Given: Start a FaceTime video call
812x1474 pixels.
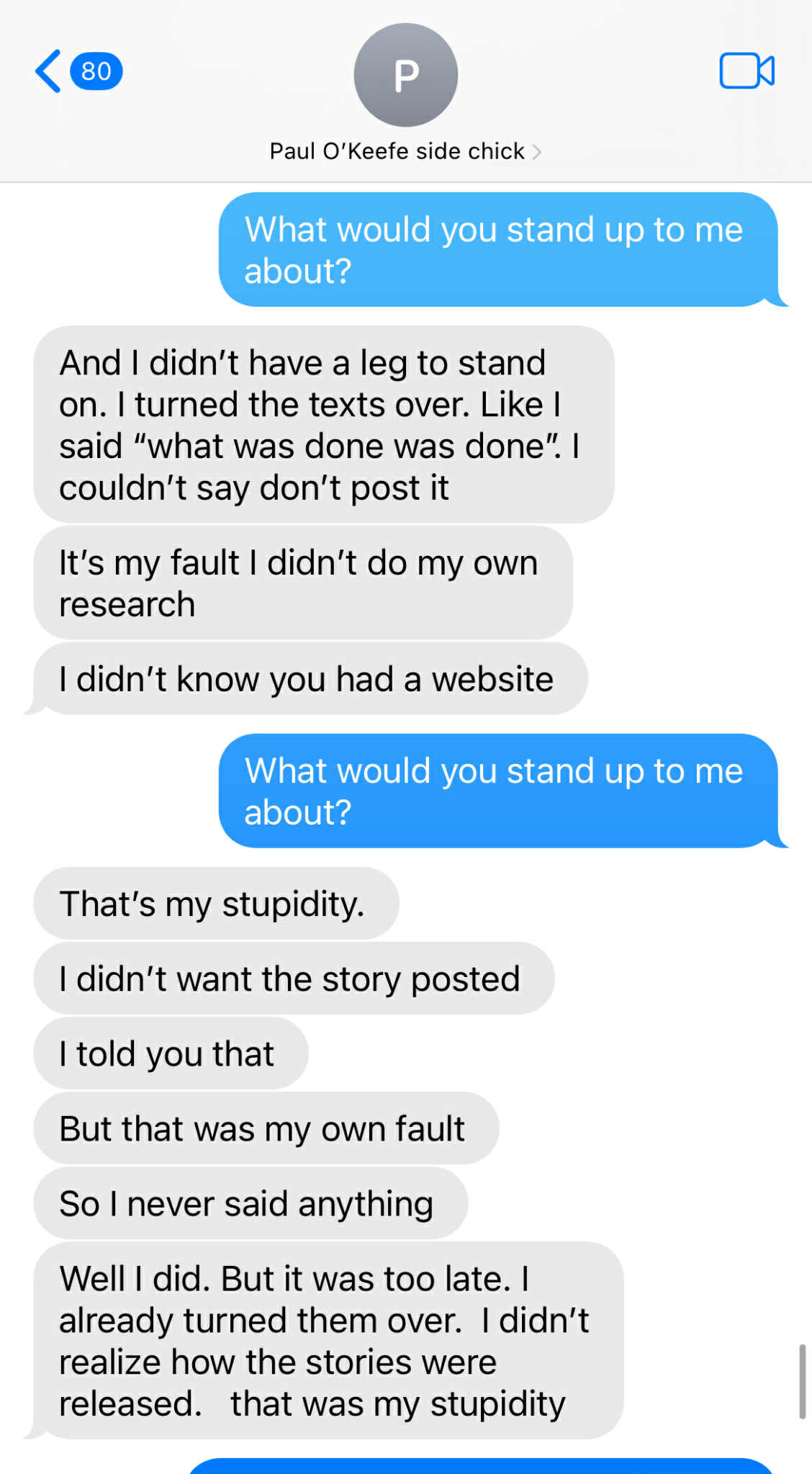Looking at the screenshot, I should click(x=746, y=71).
